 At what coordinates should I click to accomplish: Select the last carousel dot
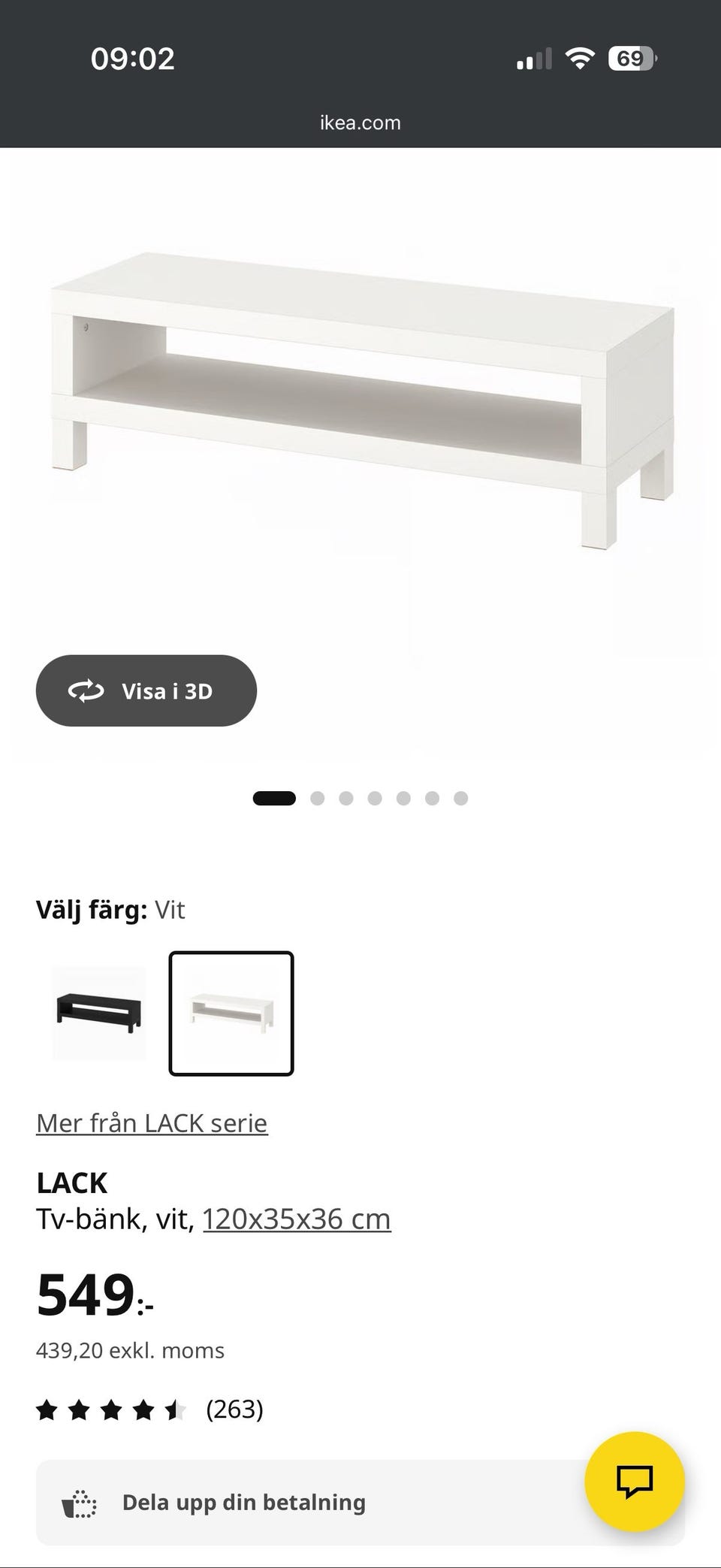460,798
